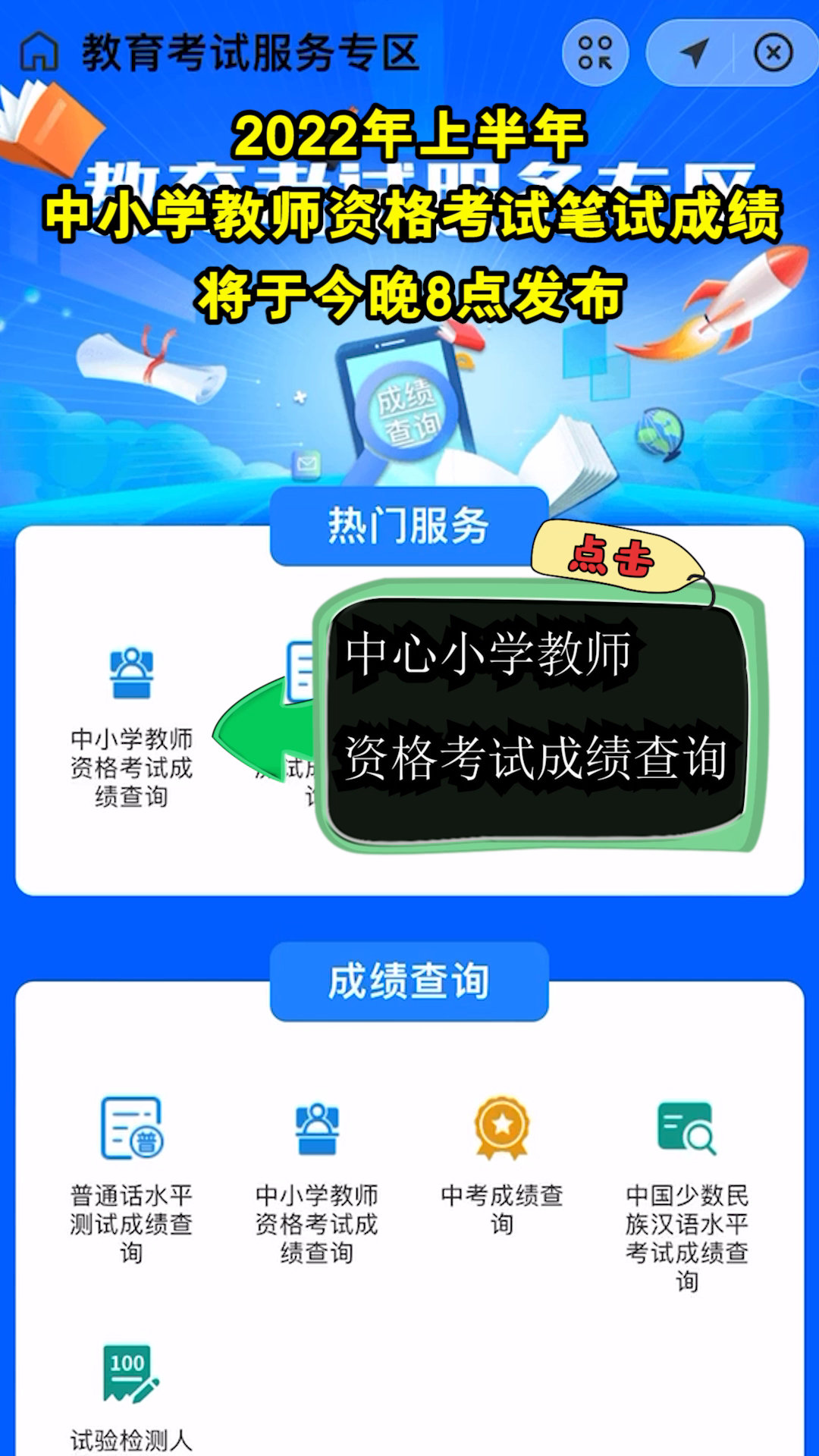Open the 试验检测人 item with 100 icon
Image resolution: width=819 pixels, height=1456 pixels.
coord(131,1397)
